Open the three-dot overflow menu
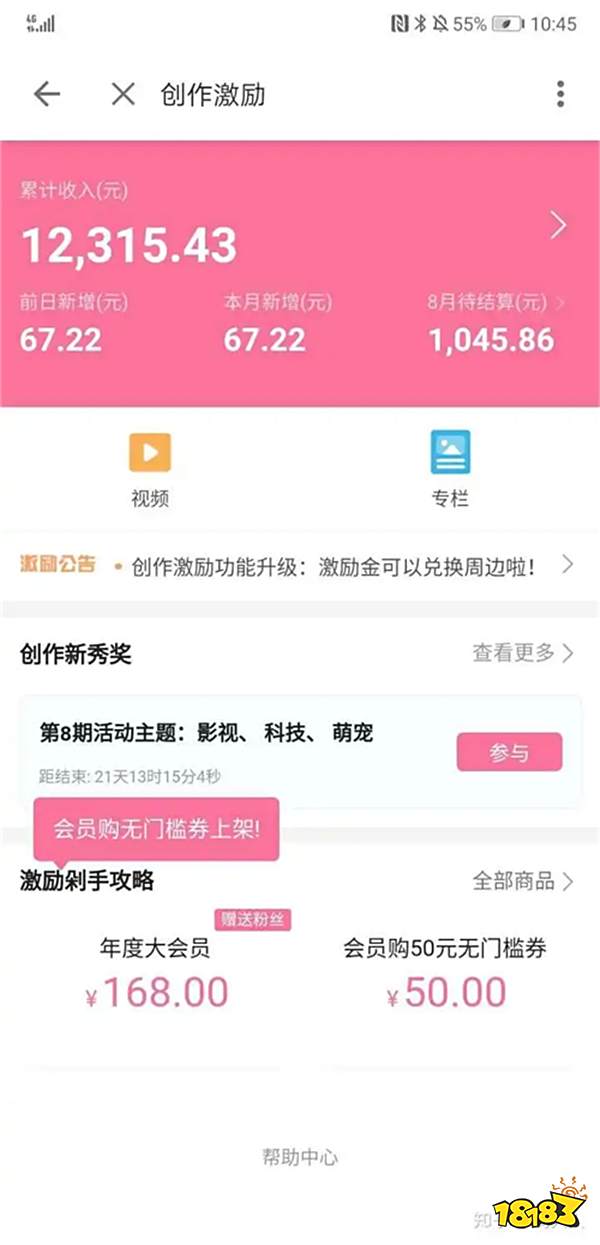The image size is (600, 1245). 560,95
